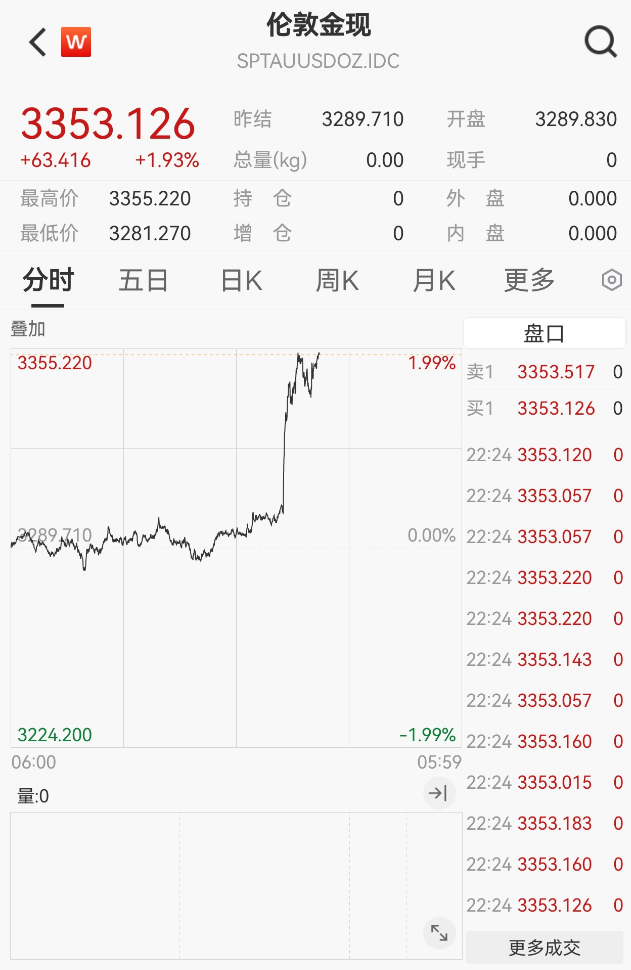This screenshot has width=631, height=970.
Task: Open the chart settings hexagon icon
Action: coord(611,281)
